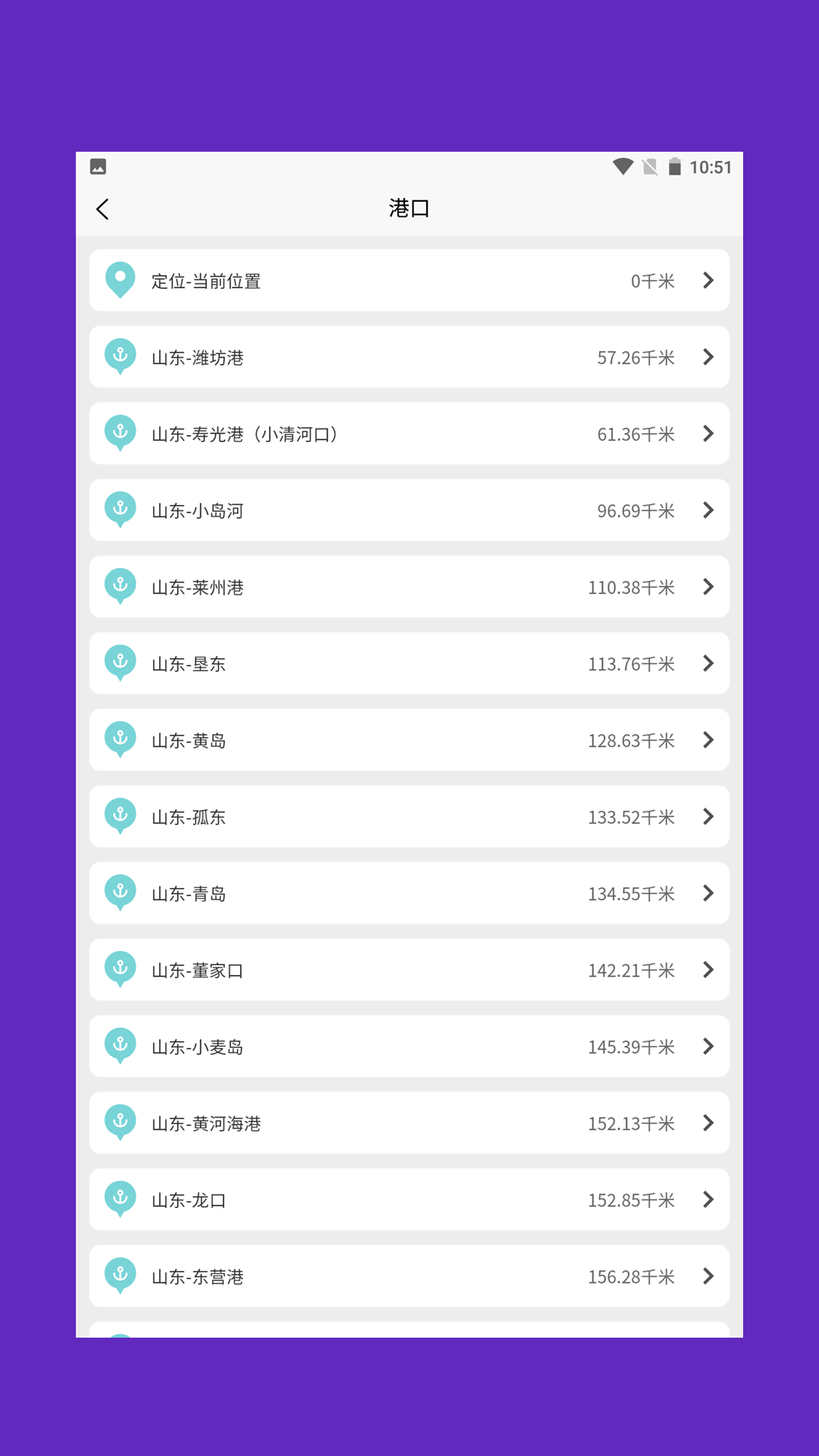This screenshot has width=819, height=1456.
Task: Select the 山东-垦东 list item
Action: pyautogui.click(x=409, y=663)
